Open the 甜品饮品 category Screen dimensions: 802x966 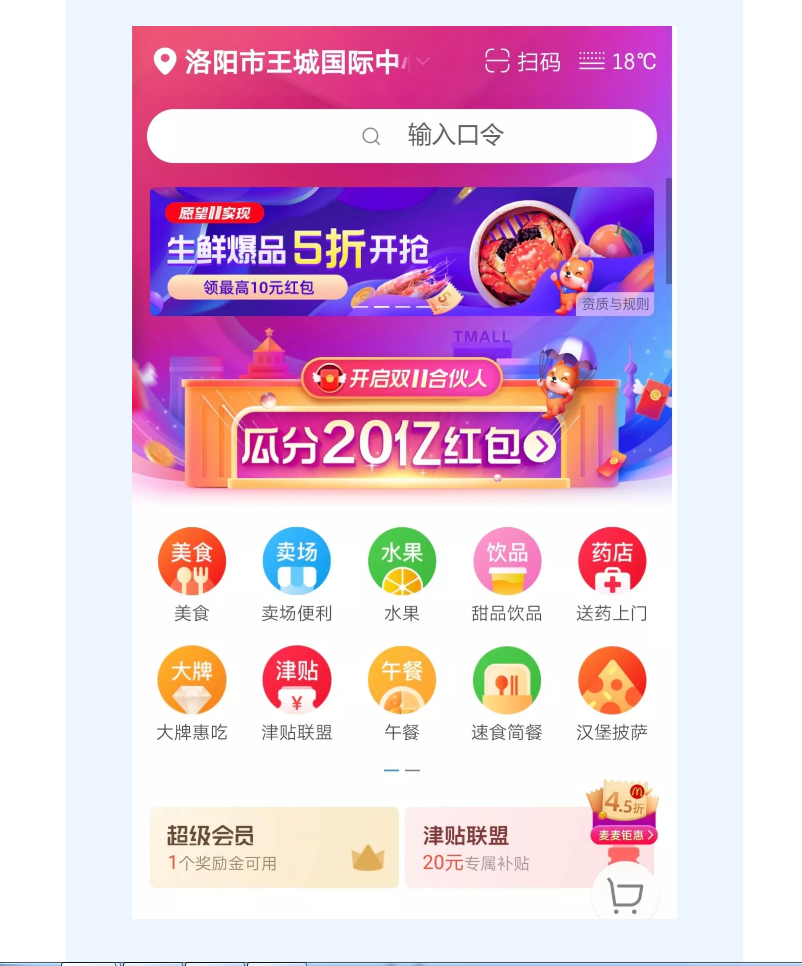tap(507, 573)
